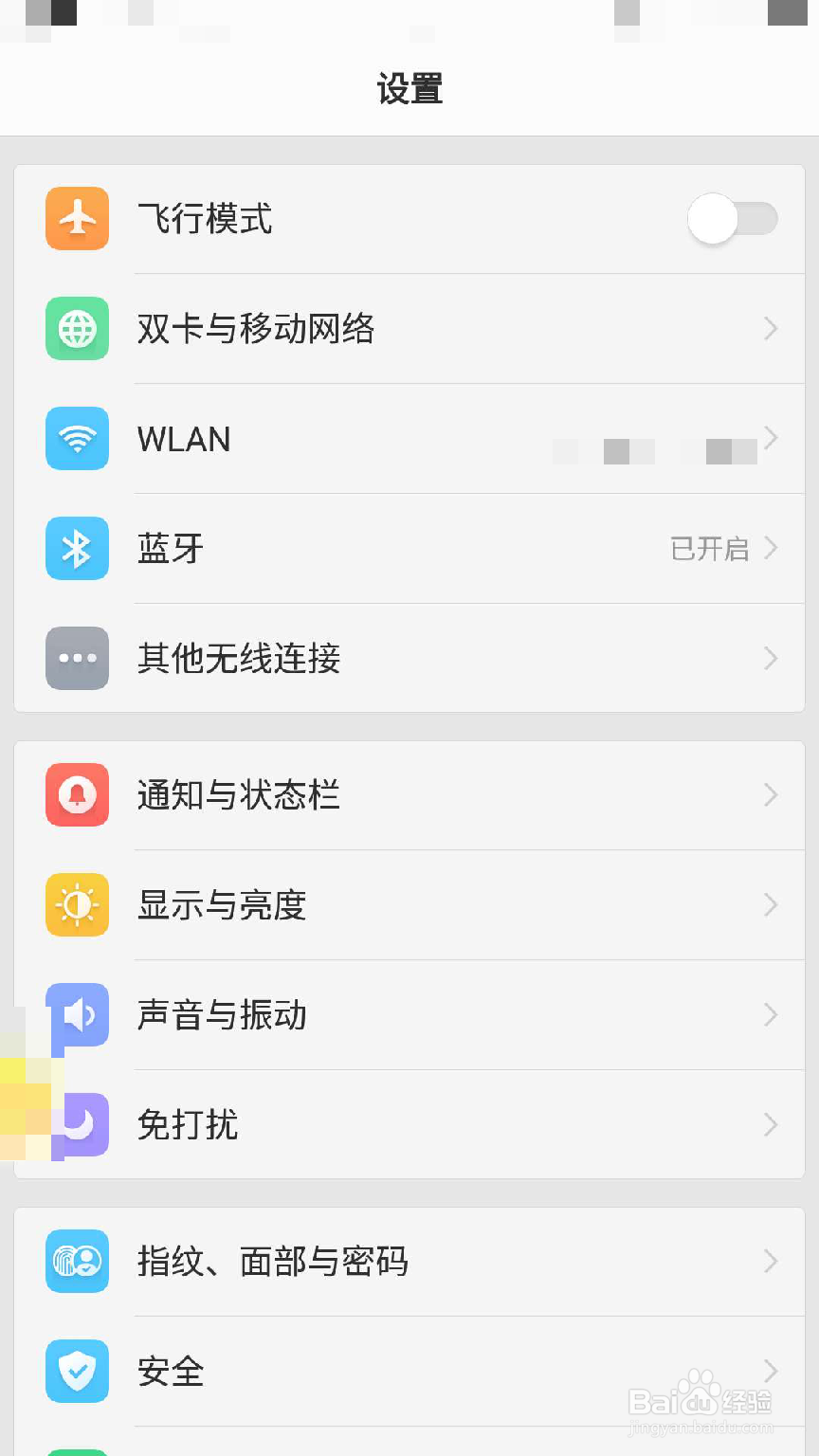Open 其他无线连接
Image resolution: width=819 pixels, height=1456 pixels.
(x=409, y=658)
